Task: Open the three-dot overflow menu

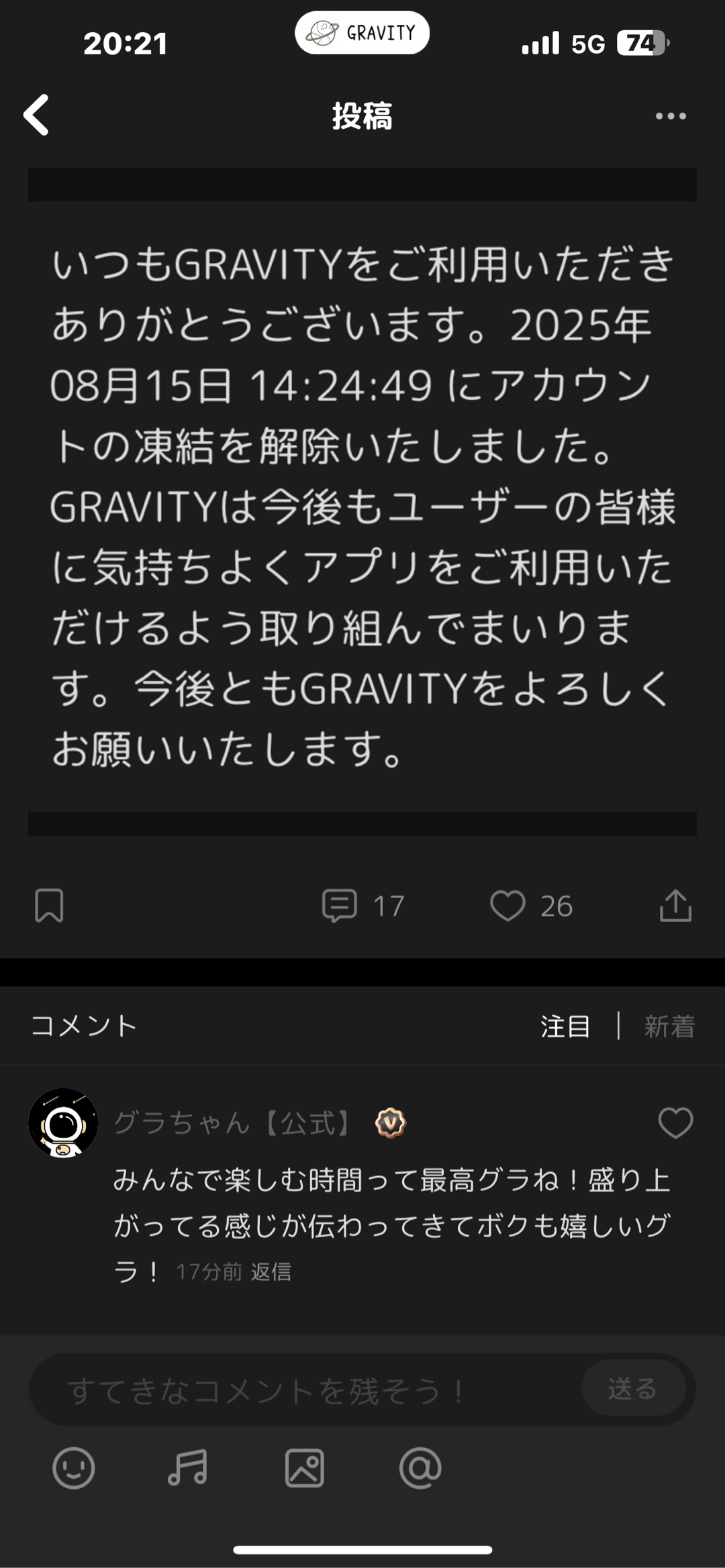Action: (671, 116)
